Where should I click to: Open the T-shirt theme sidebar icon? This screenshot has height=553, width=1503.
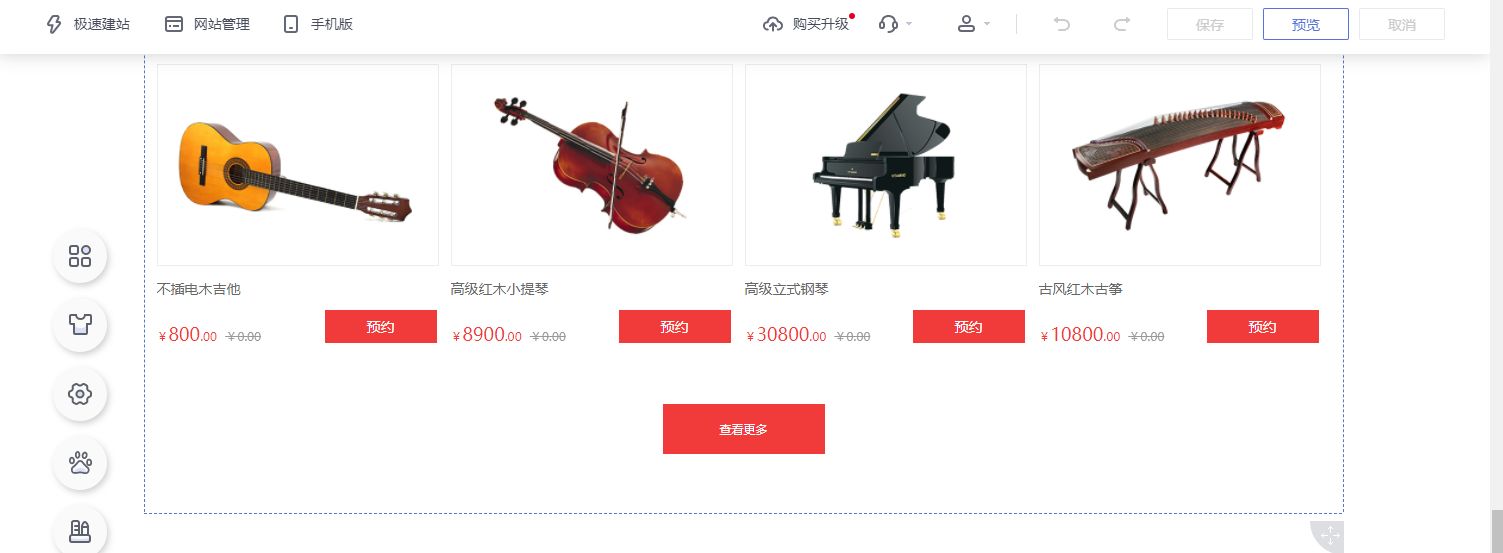(80, 325)
